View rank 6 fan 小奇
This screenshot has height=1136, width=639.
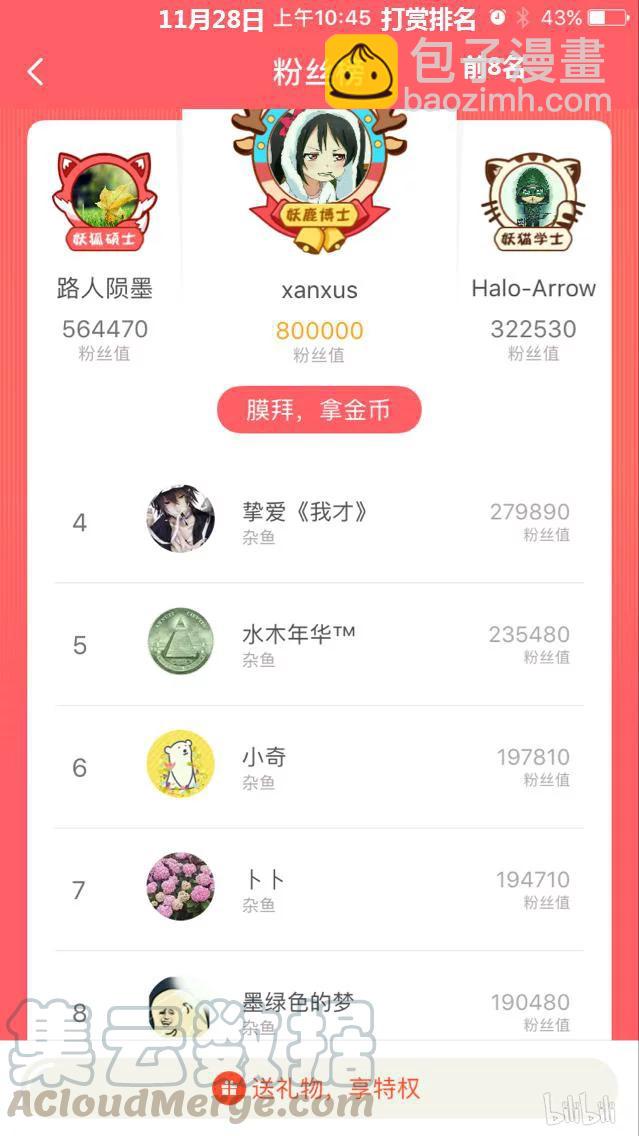click(x=319, y=767)
